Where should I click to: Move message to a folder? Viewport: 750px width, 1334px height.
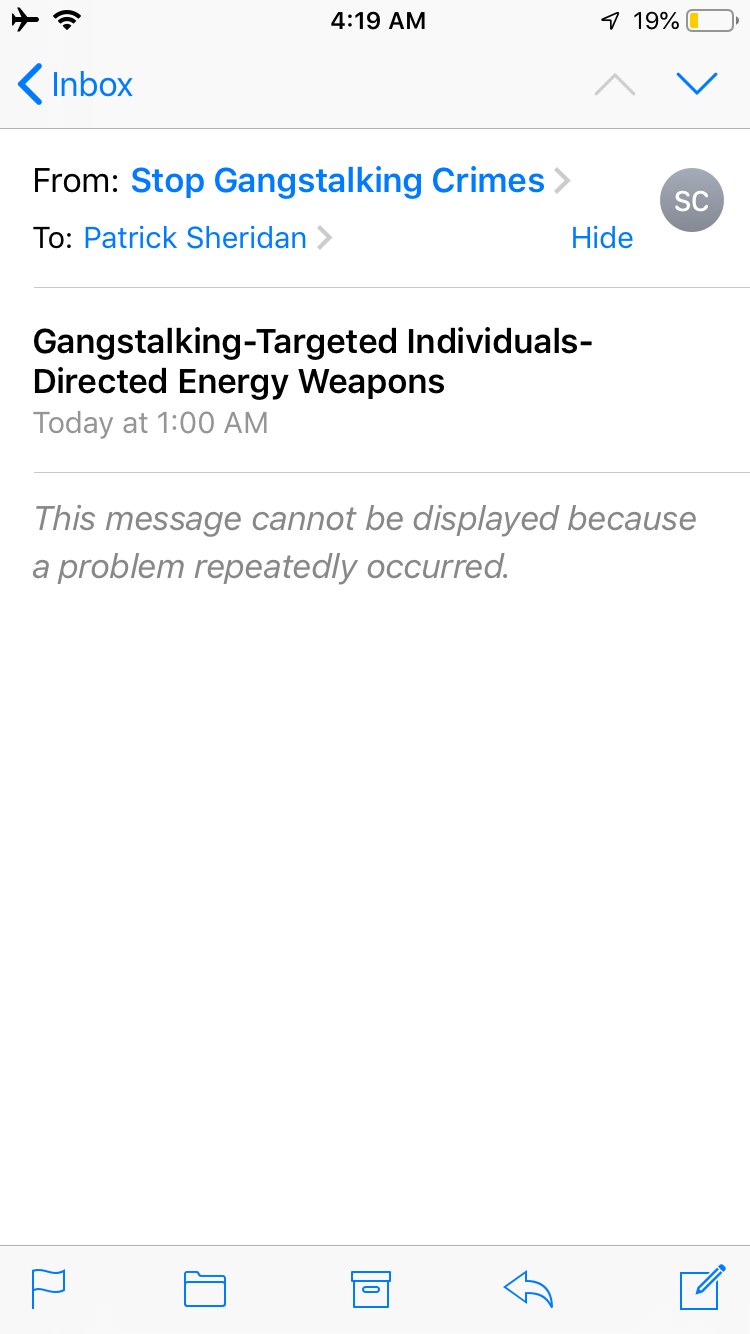pos(205,1288)
